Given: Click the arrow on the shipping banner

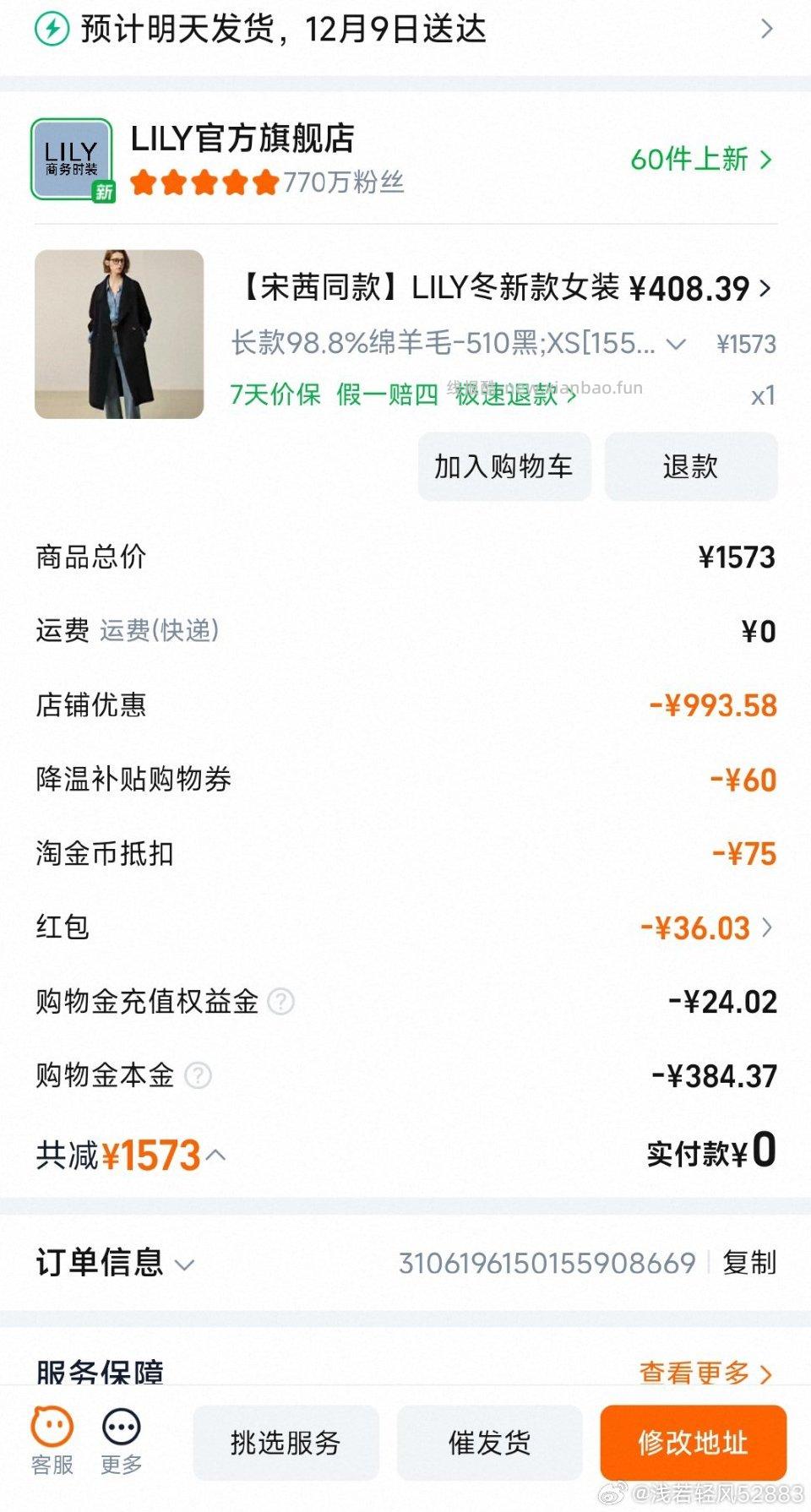Looking at the screenshot, I should [x=767, y=28].
